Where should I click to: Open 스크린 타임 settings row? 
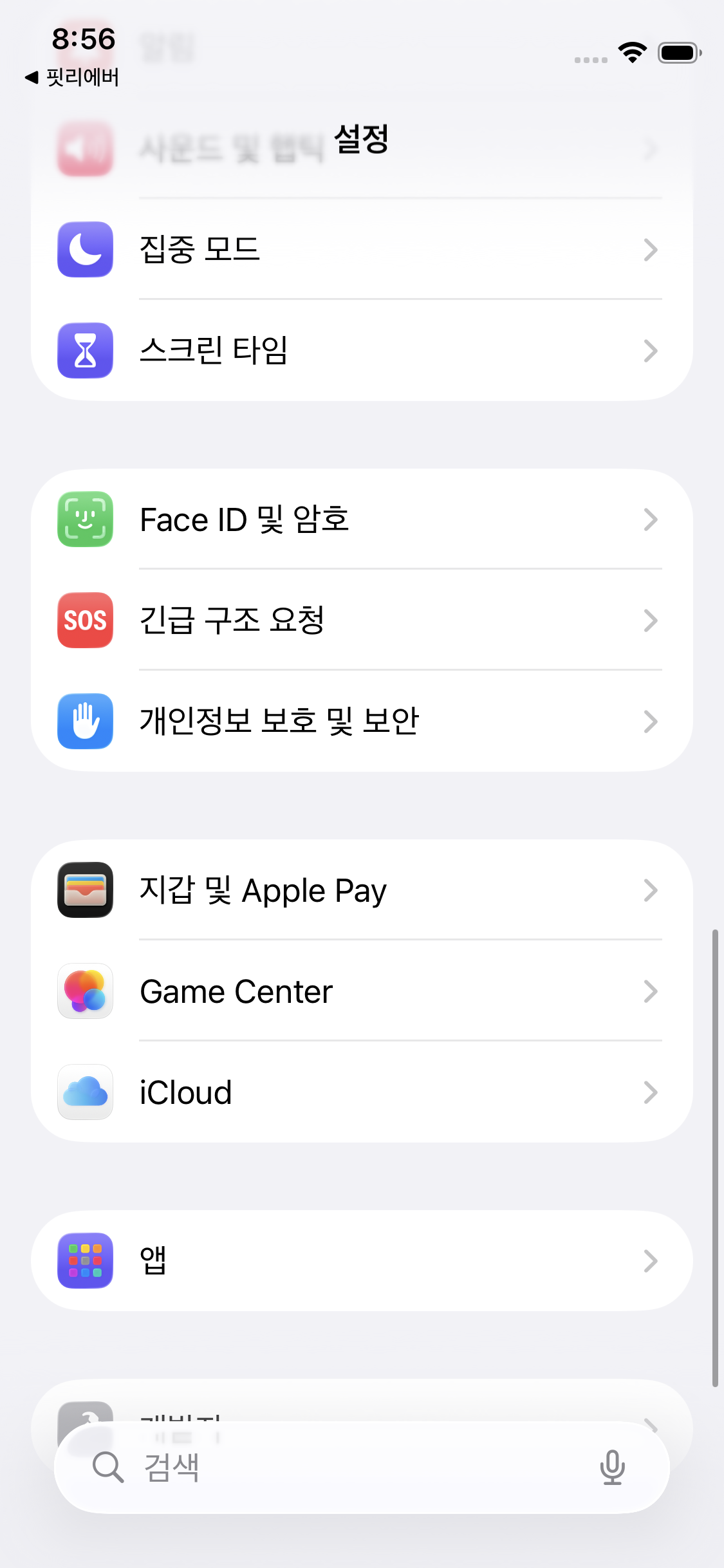(360, 350)
